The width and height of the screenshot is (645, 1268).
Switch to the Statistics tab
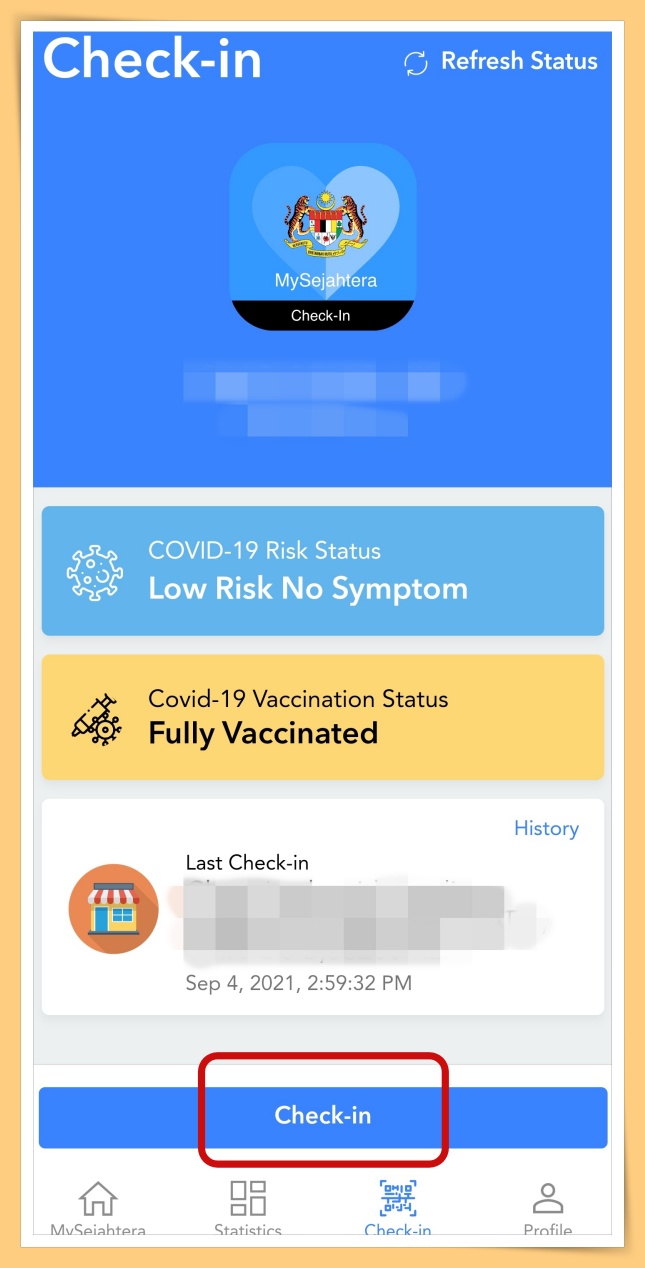tap(248, 1208)
